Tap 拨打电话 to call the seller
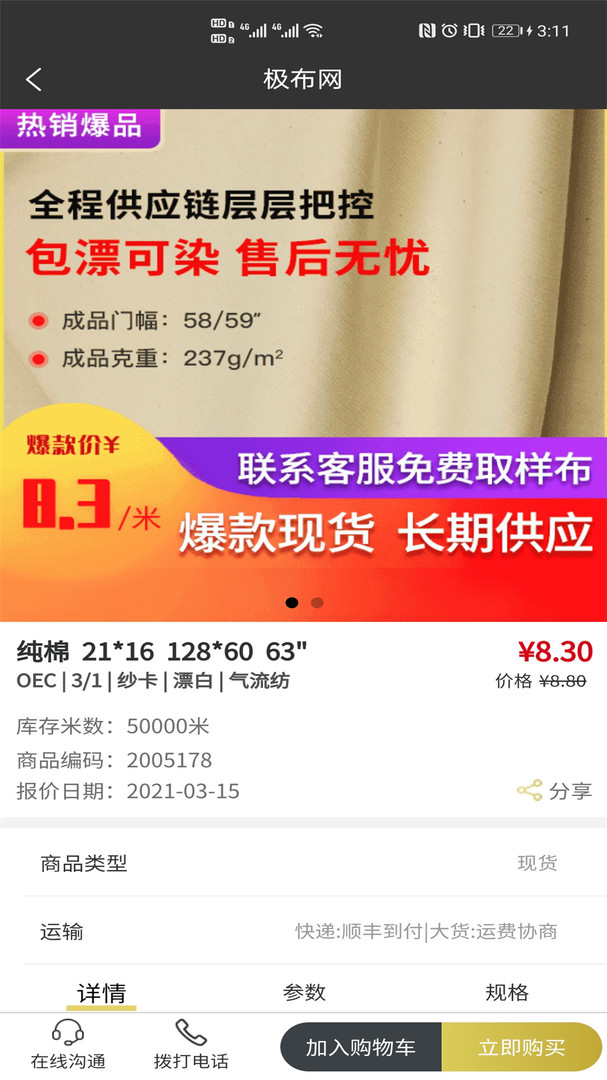Viewport: 607px width, 1080px height. click(x=191, y=1045)
